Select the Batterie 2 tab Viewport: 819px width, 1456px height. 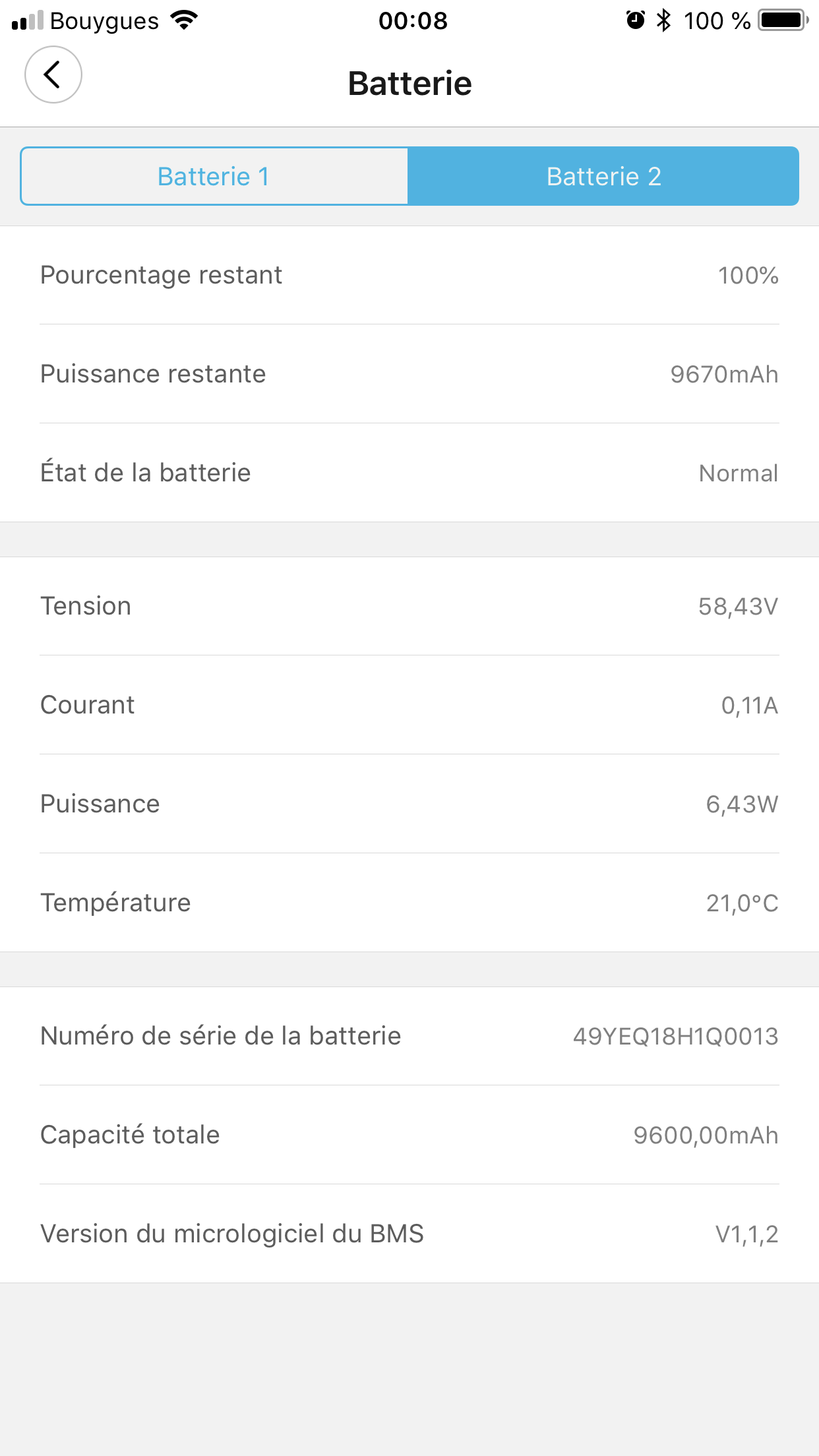603,176
